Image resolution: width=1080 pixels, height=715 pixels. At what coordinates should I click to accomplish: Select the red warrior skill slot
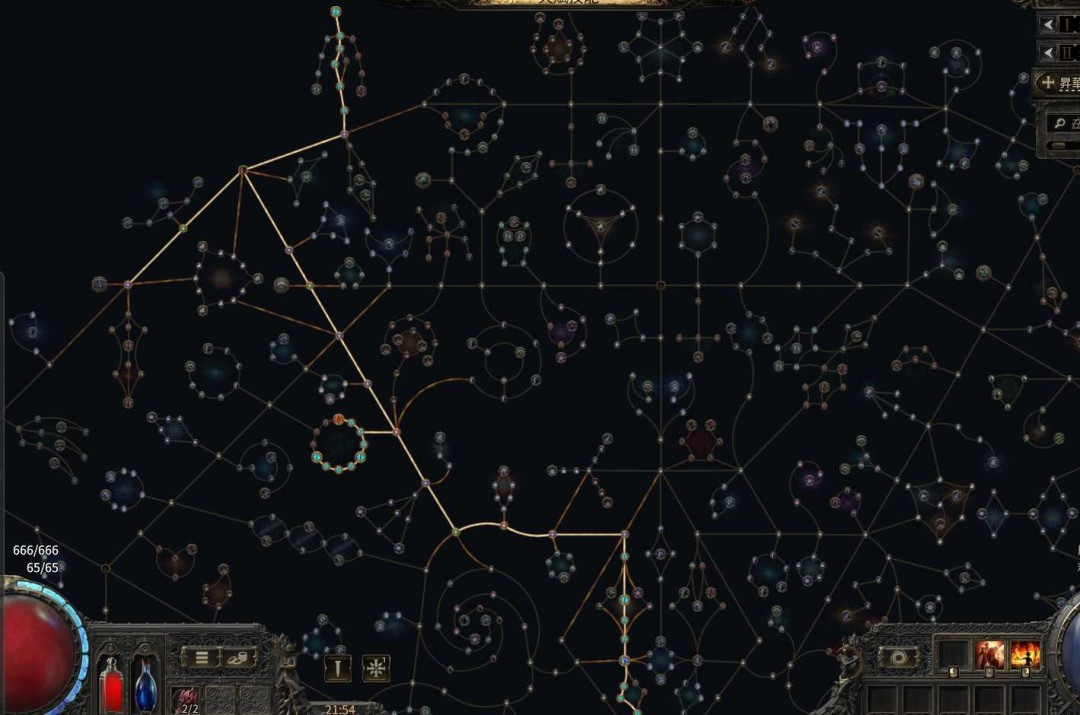click(990, 656)
